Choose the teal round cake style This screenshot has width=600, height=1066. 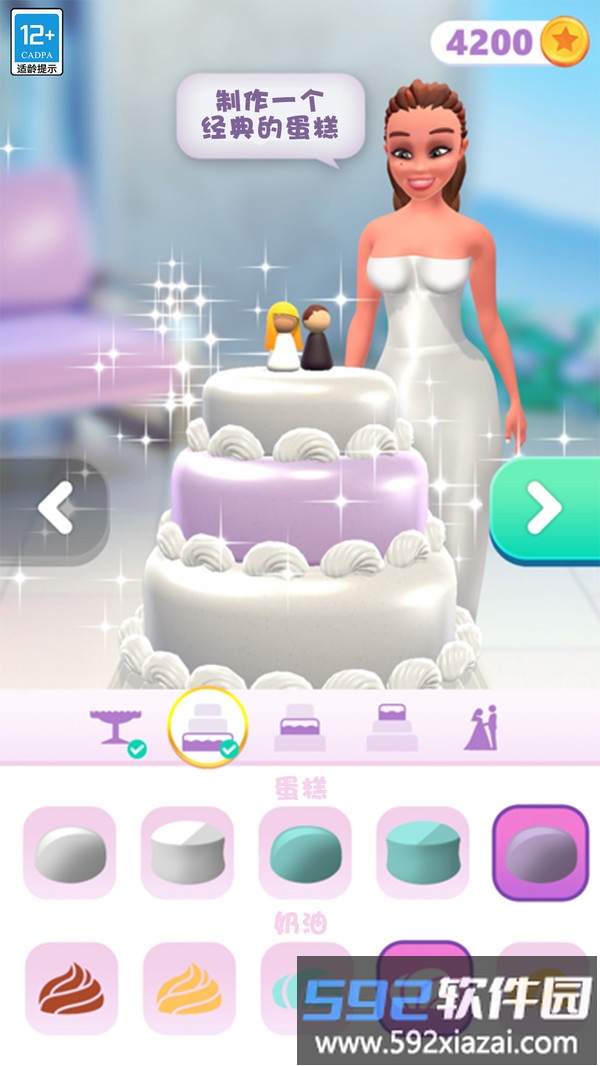tap(305, 853)
